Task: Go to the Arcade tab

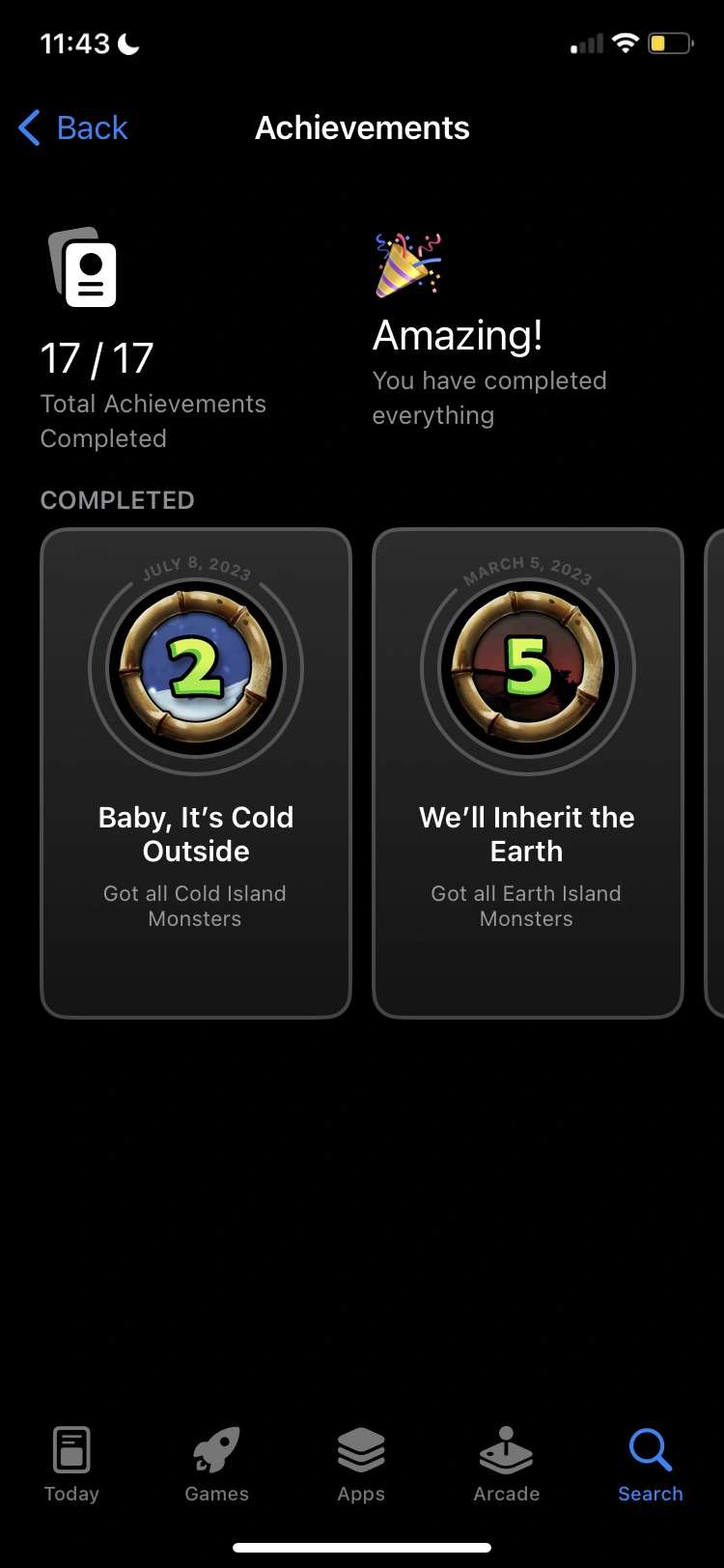Action: click(x=506, y=1464)
